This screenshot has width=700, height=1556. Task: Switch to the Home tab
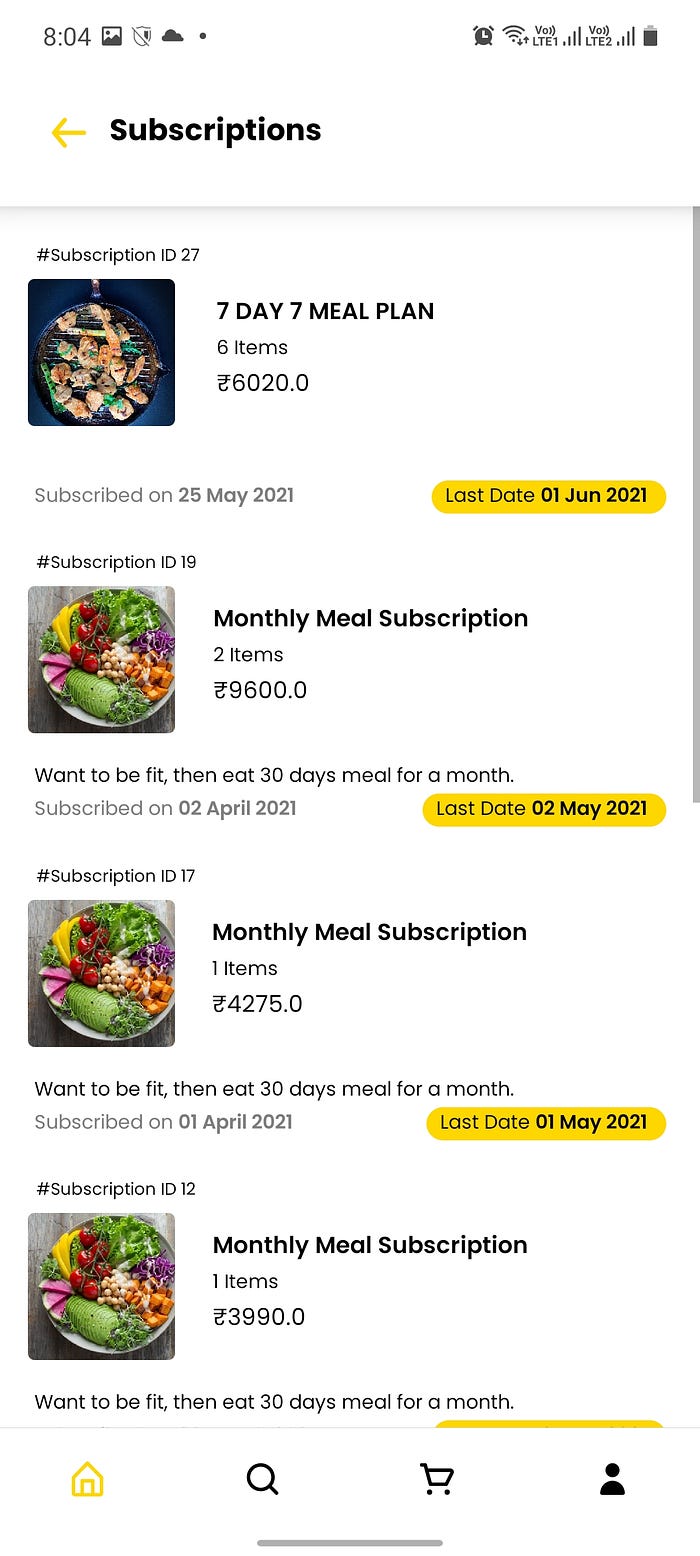tap(88, 1479)
